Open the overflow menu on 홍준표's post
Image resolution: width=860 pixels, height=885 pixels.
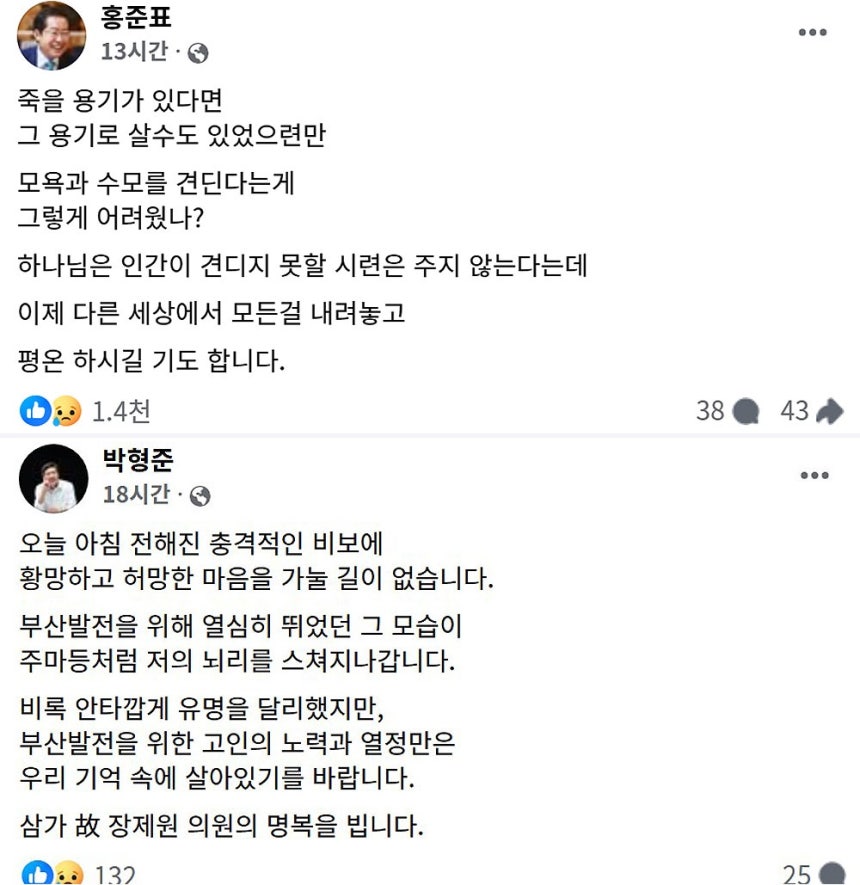click(x=813, y=33)
